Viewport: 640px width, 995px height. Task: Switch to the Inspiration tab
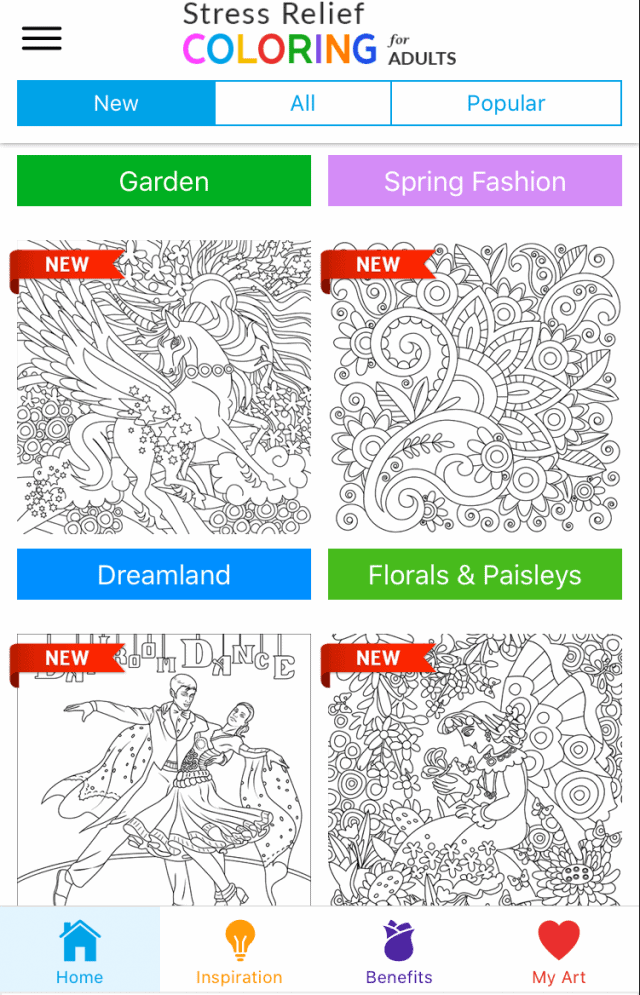(x=239, y=952)
